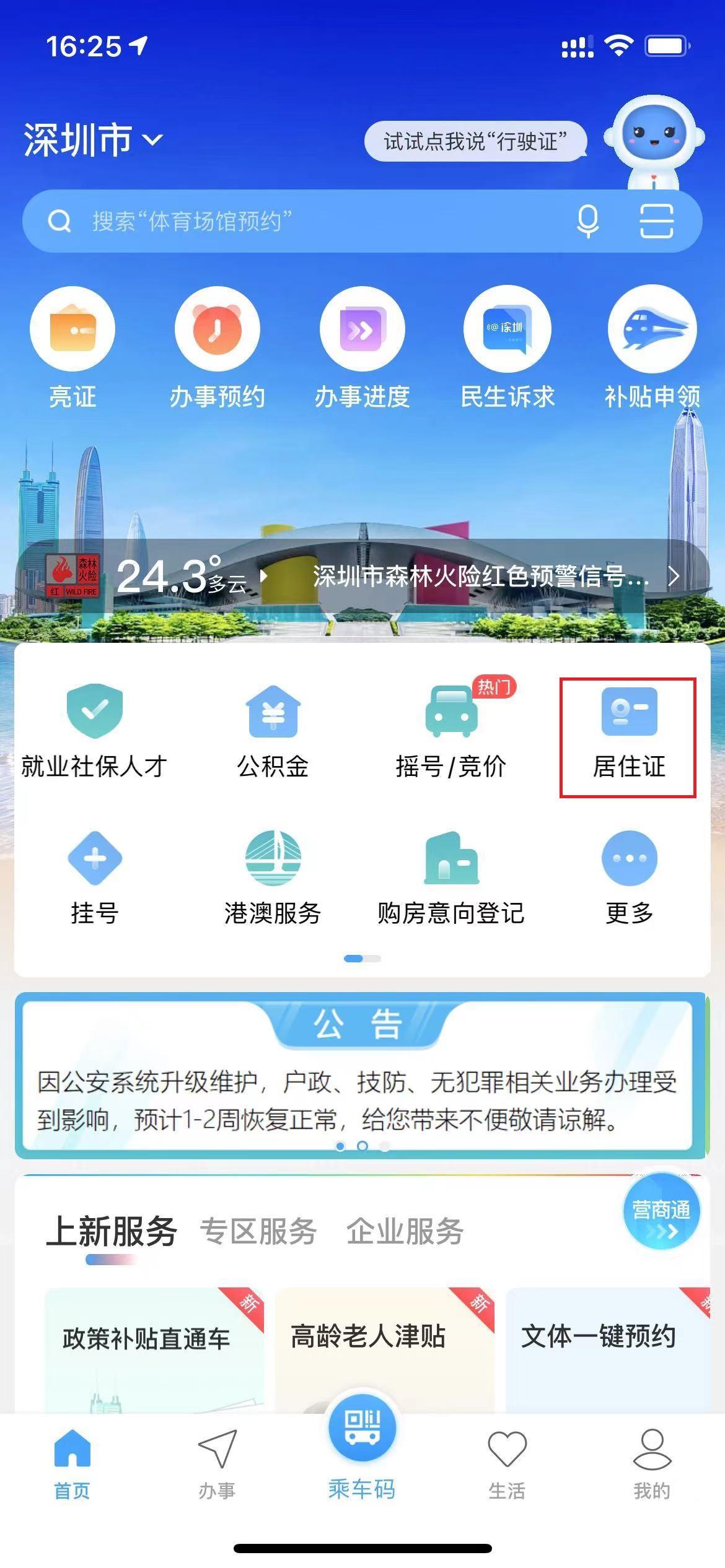This screenshot has width=725, height=1568.
Task: Open 公积金 housing fund service
Action: click(273, 732)
